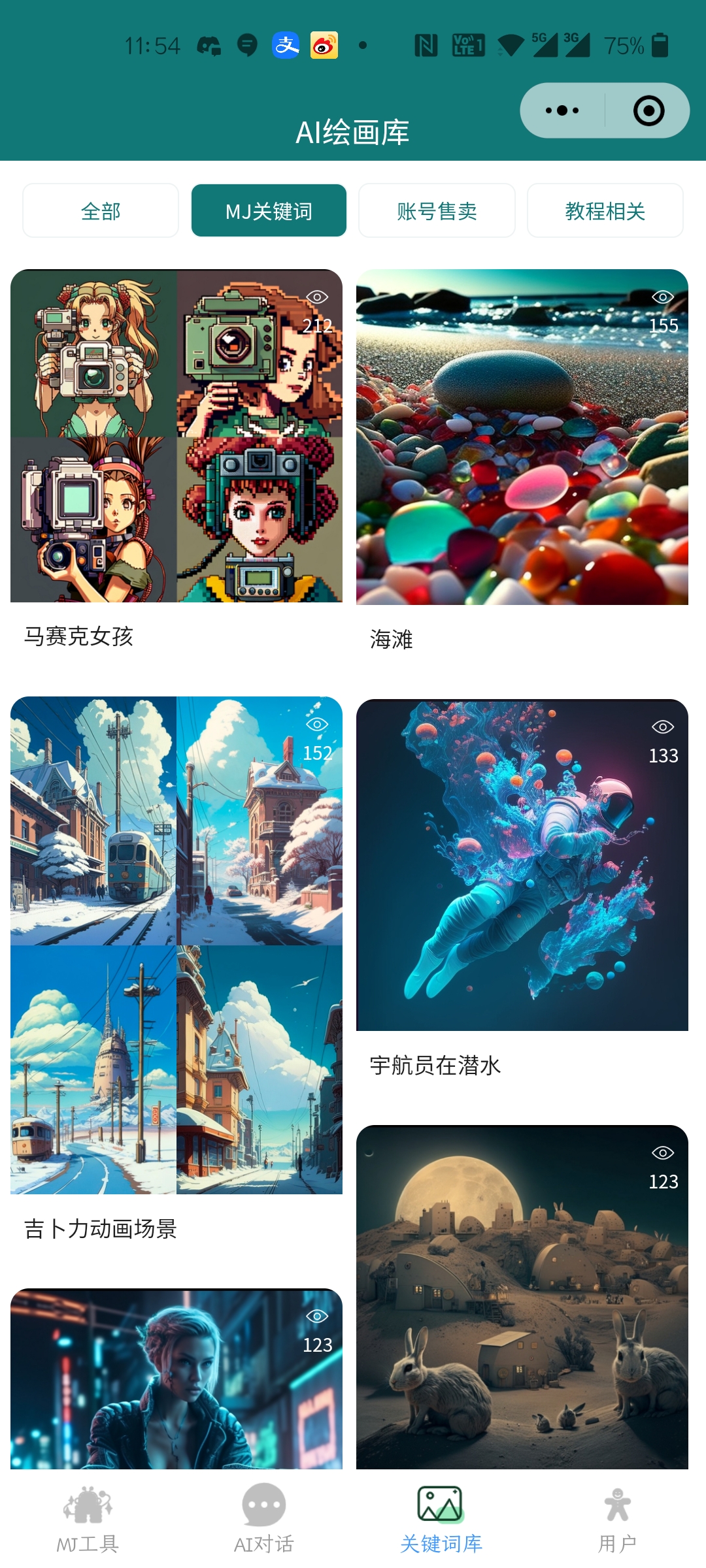This screenshot has height=1568, width=706.
Task: Open the mini program's three-dot menu
Action: [x=562, y=110]
